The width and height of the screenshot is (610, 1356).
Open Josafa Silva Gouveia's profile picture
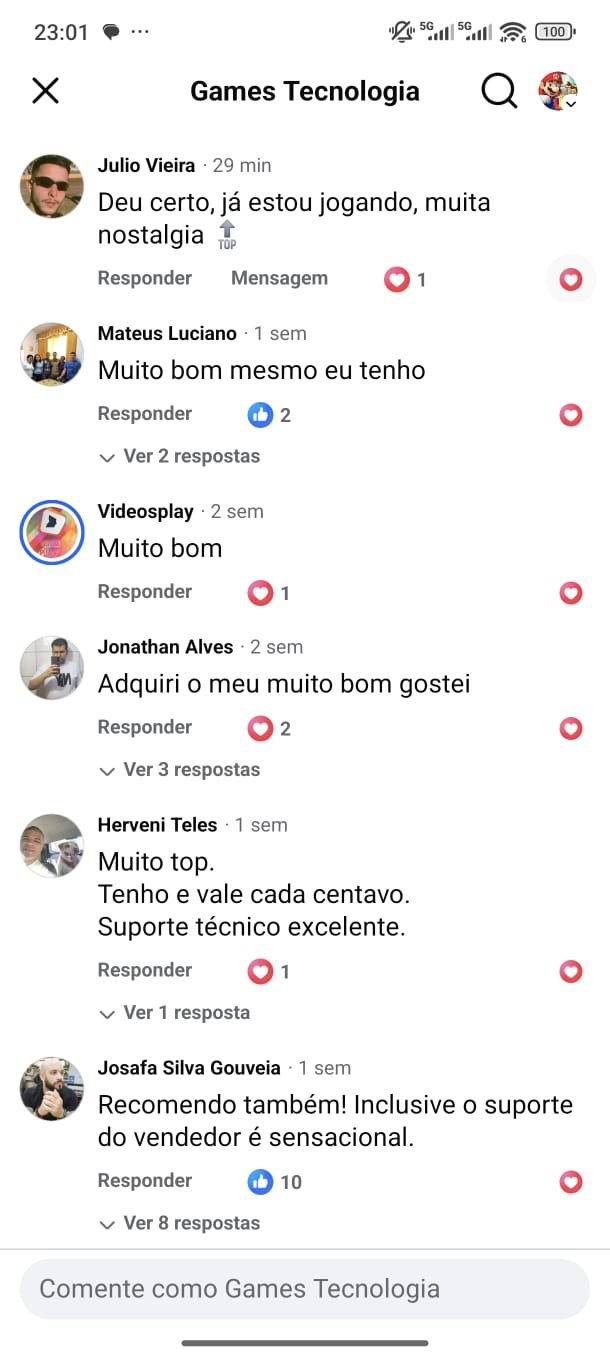(52, 1088)
